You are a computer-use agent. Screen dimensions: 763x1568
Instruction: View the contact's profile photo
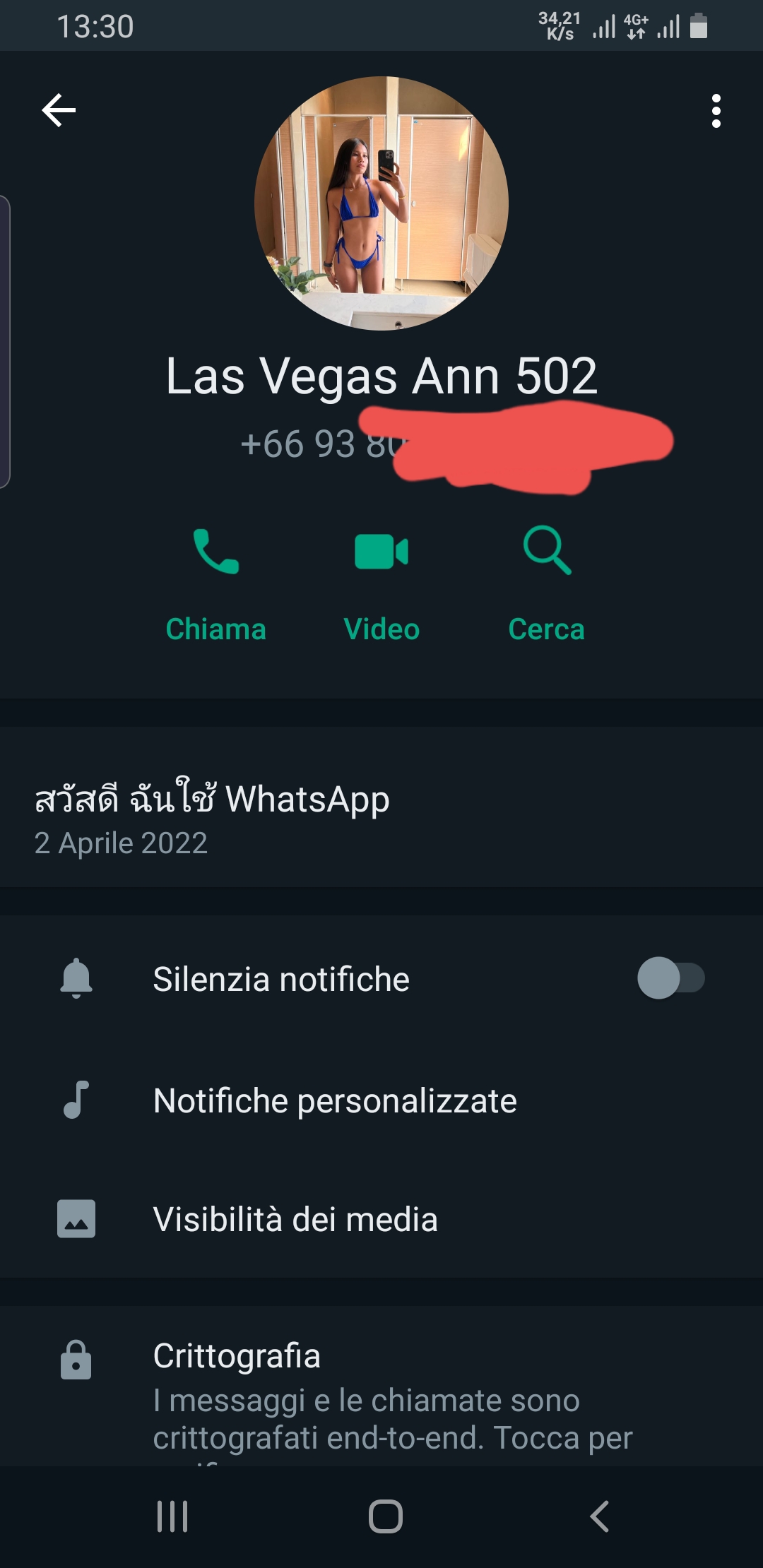tap(381, 203)
